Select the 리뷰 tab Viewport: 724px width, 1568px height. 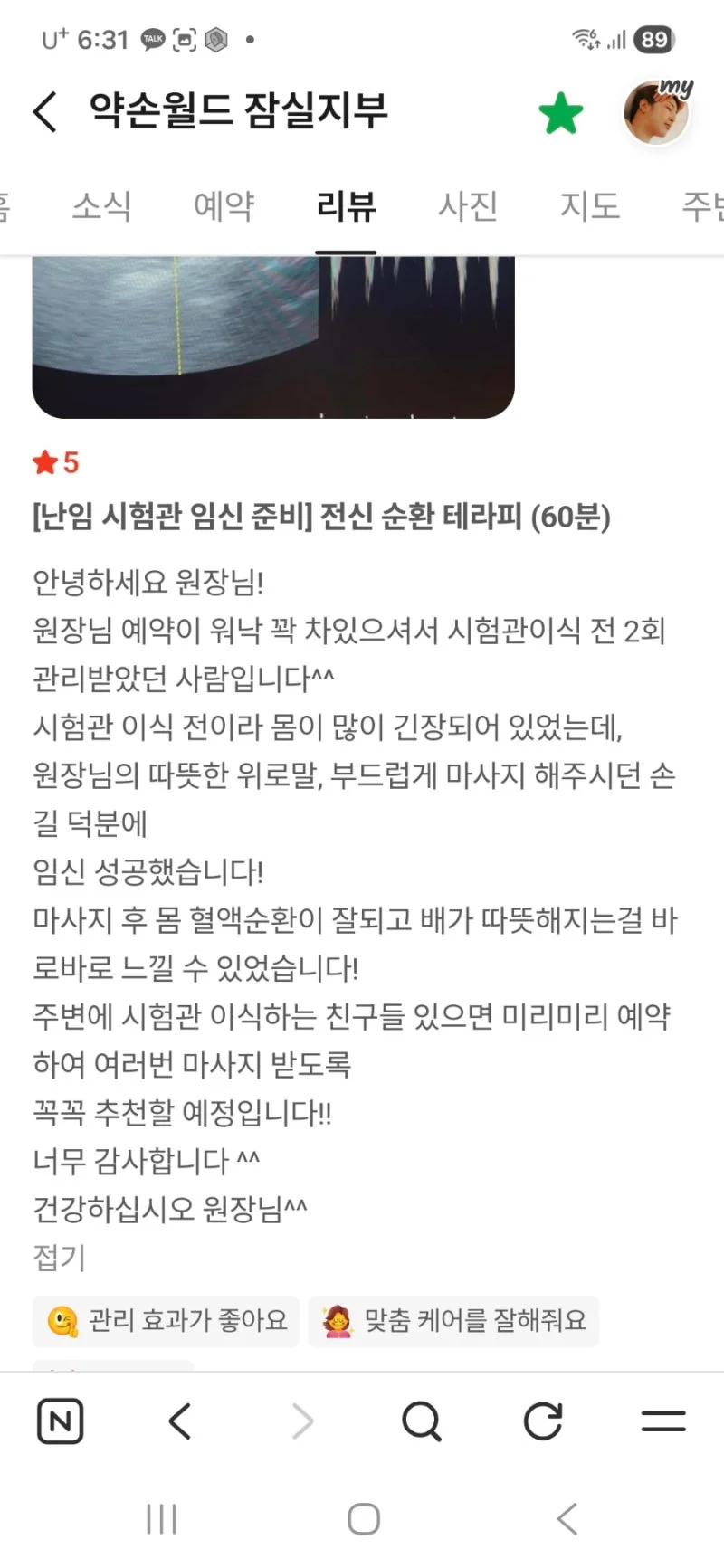tap(346, 206)
